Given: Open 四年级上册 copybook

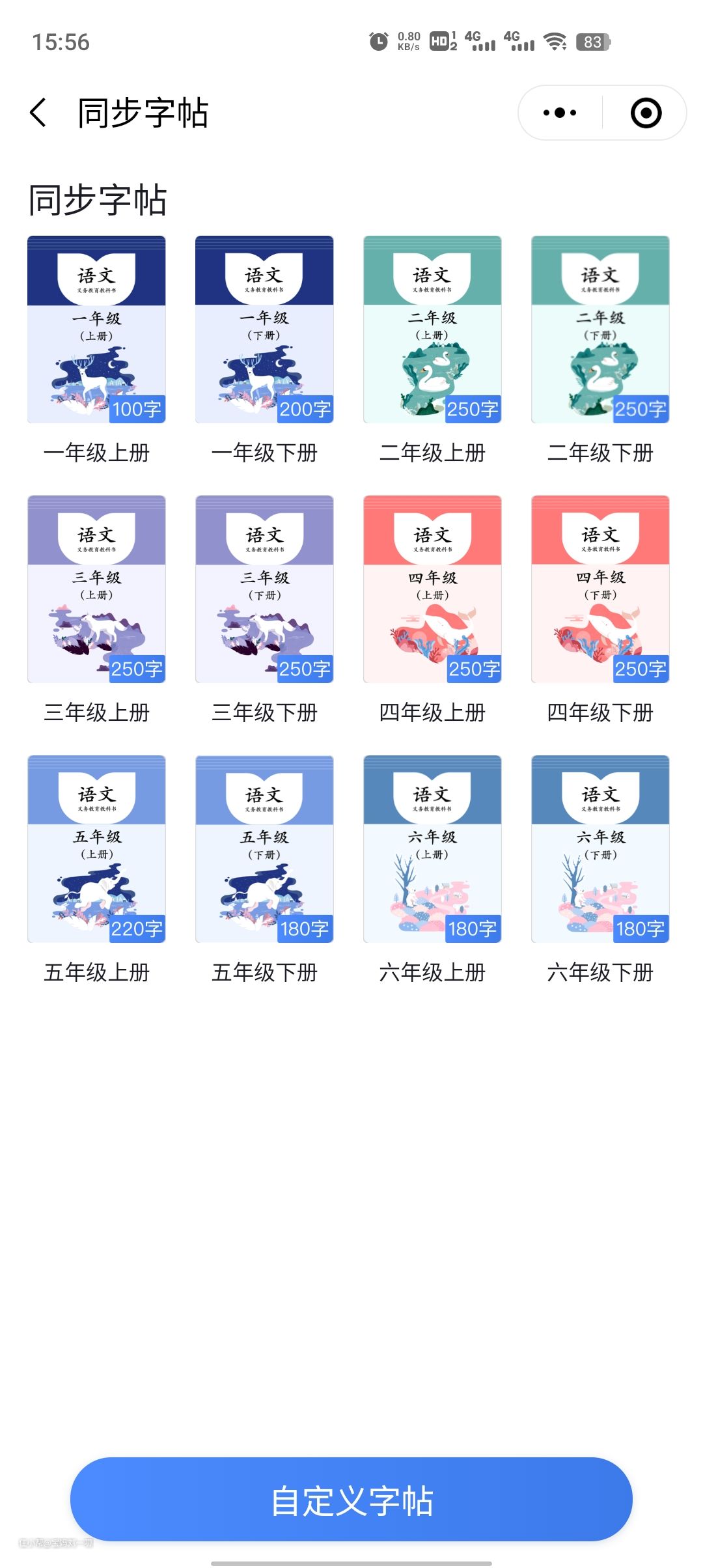Looking at the screenshot, I should (432, 589).
